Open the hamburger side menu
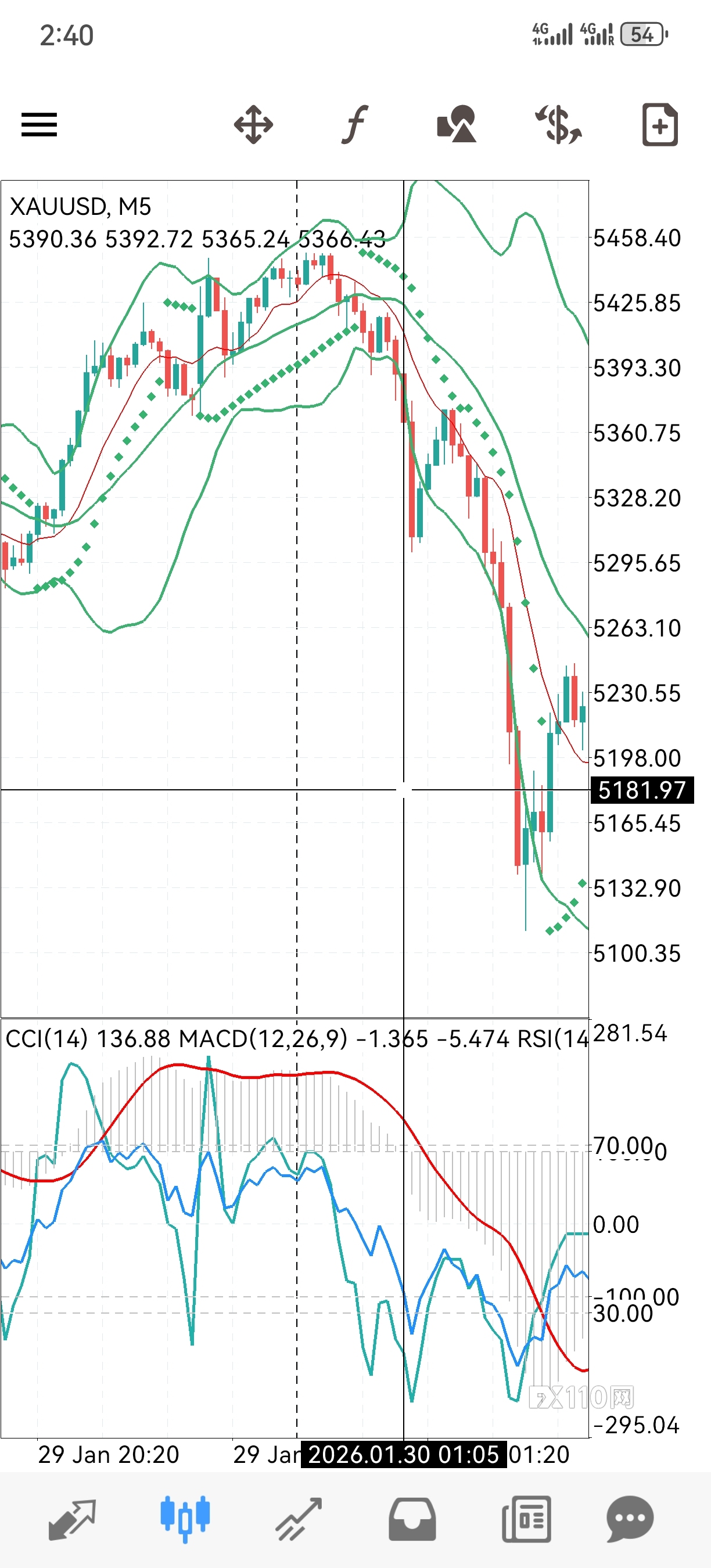 pyautogui.click(x=39, y=125)
